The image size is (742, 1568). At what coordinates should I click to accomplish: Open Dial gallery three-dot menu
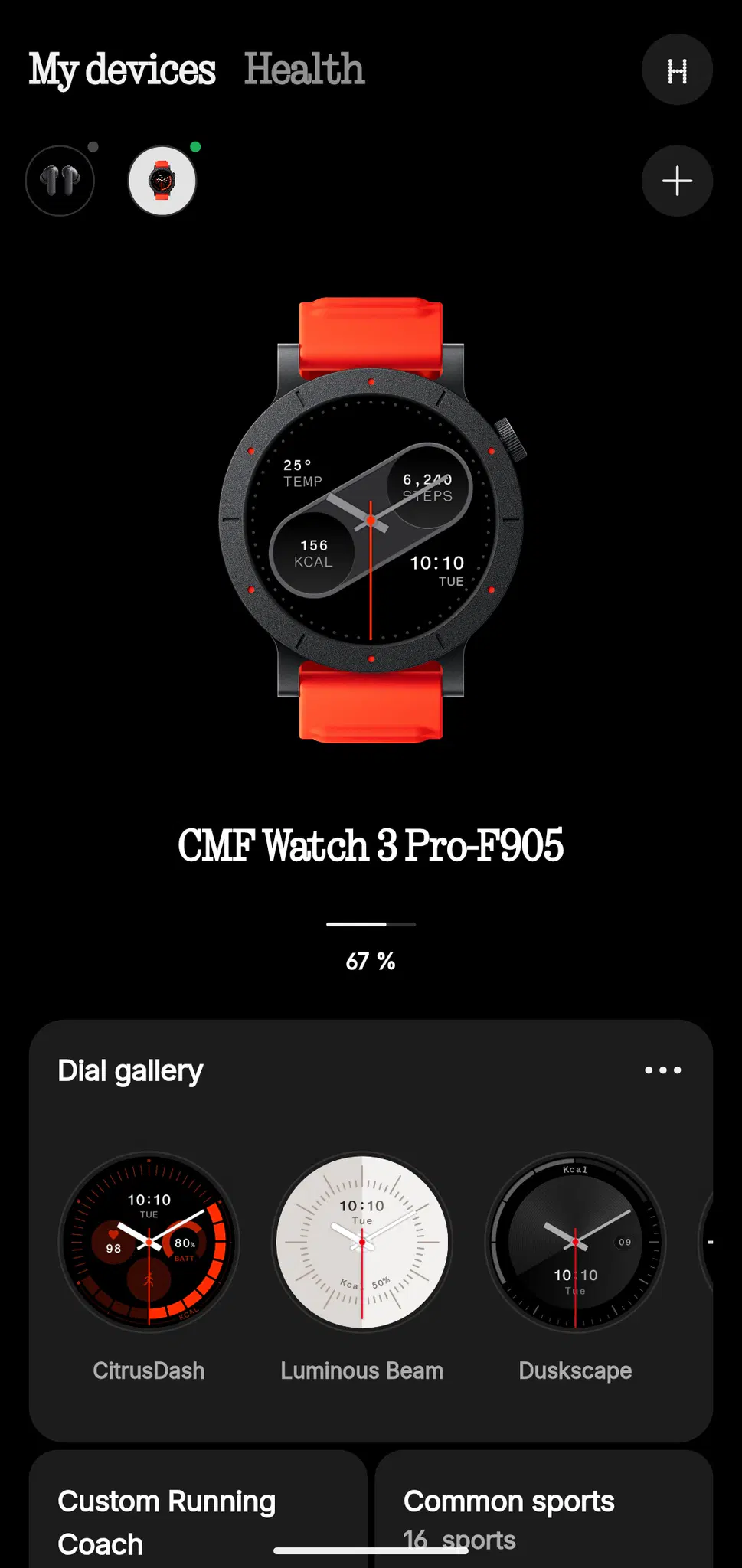[662, 1070]
